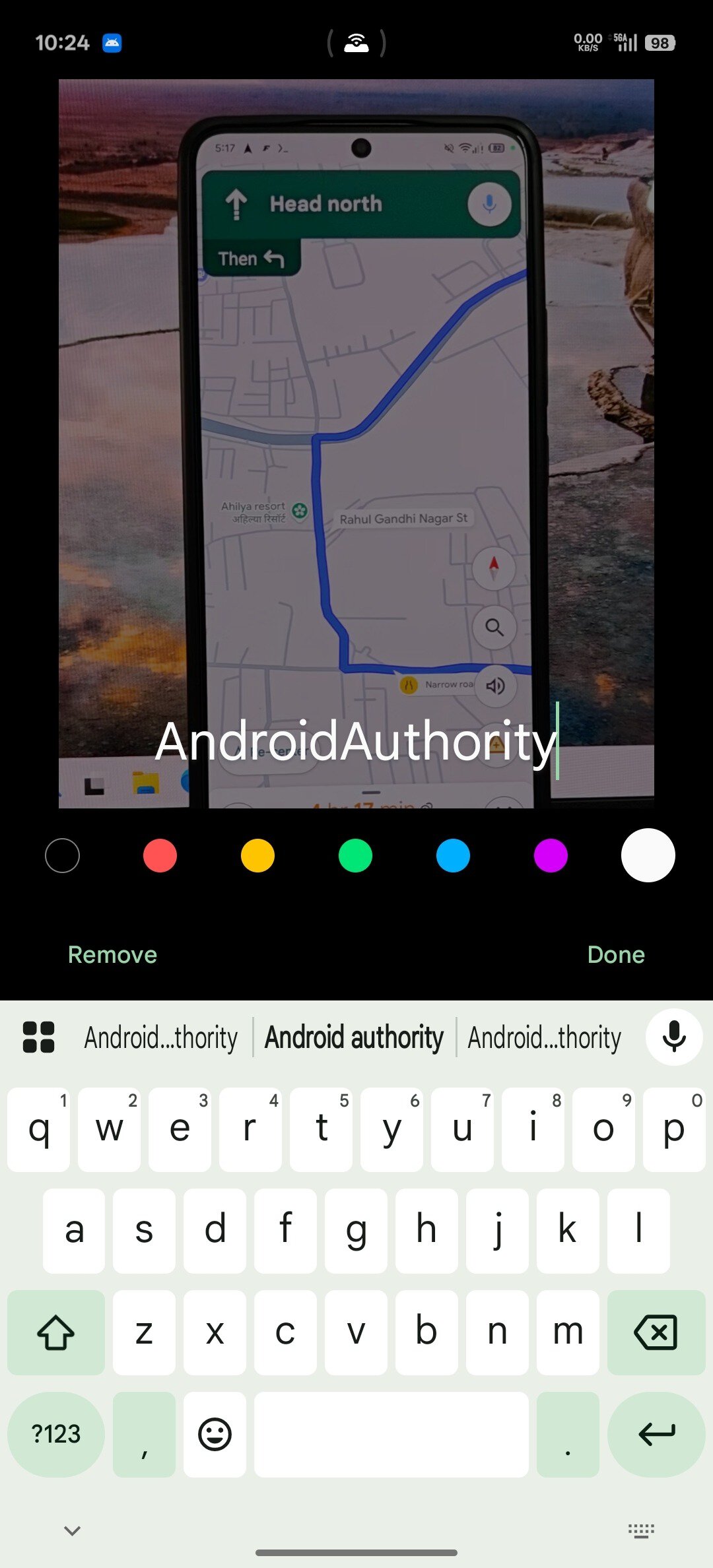This screenshot has height=1568, width=713.
Task: Select the black text color
Action: click(x=62, y=856)
